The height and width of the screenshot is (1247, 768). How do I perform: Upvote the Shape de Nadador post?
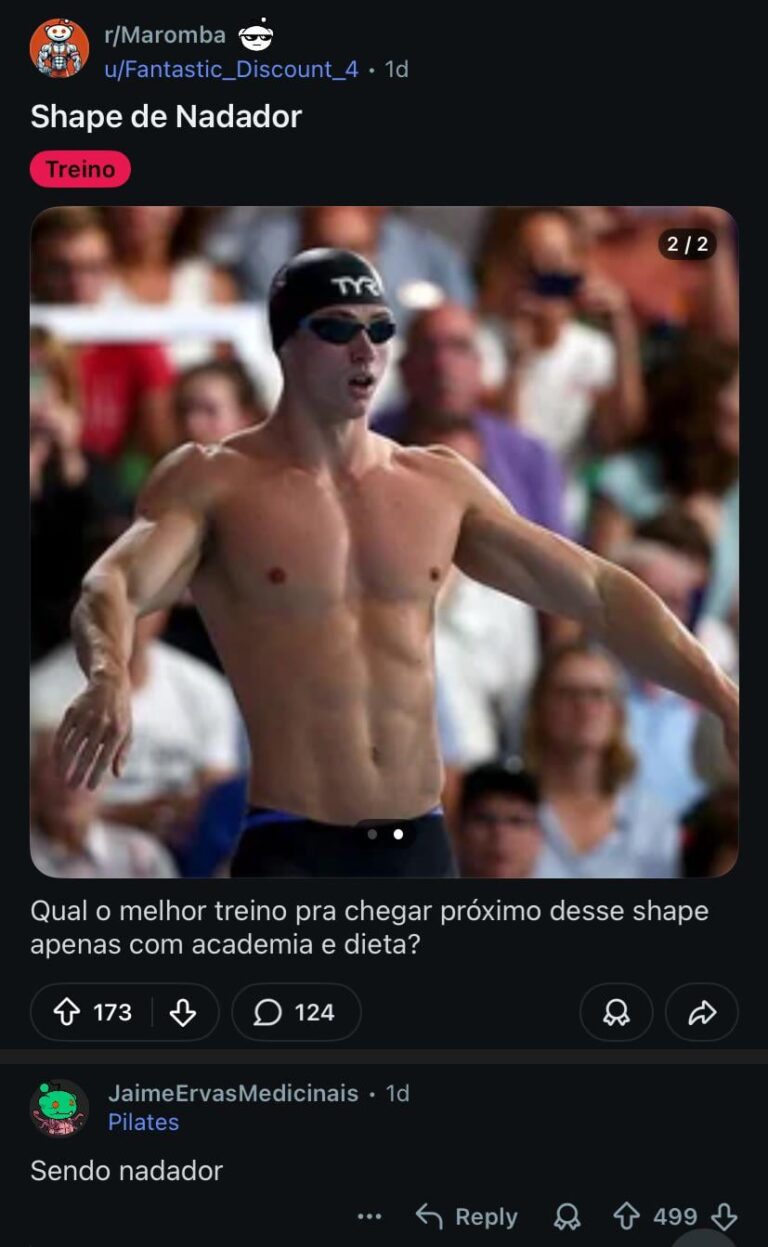(x=67, y=1012)
